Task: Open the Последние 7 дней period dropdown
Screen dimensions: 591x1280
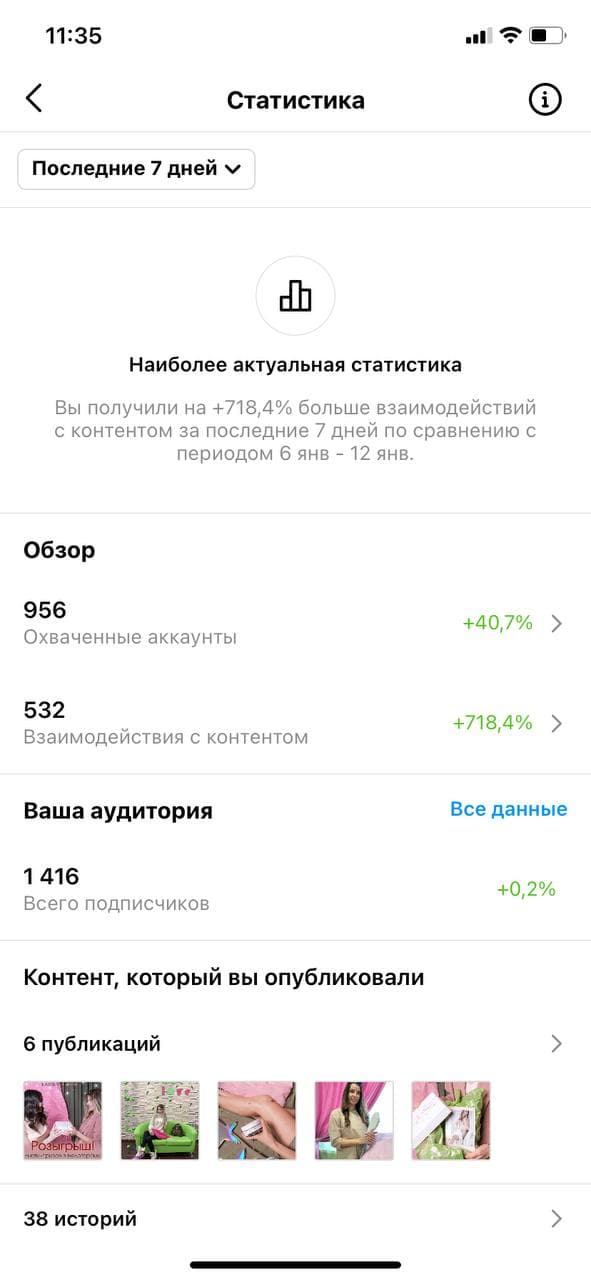Action: click(x=136, y=169)
